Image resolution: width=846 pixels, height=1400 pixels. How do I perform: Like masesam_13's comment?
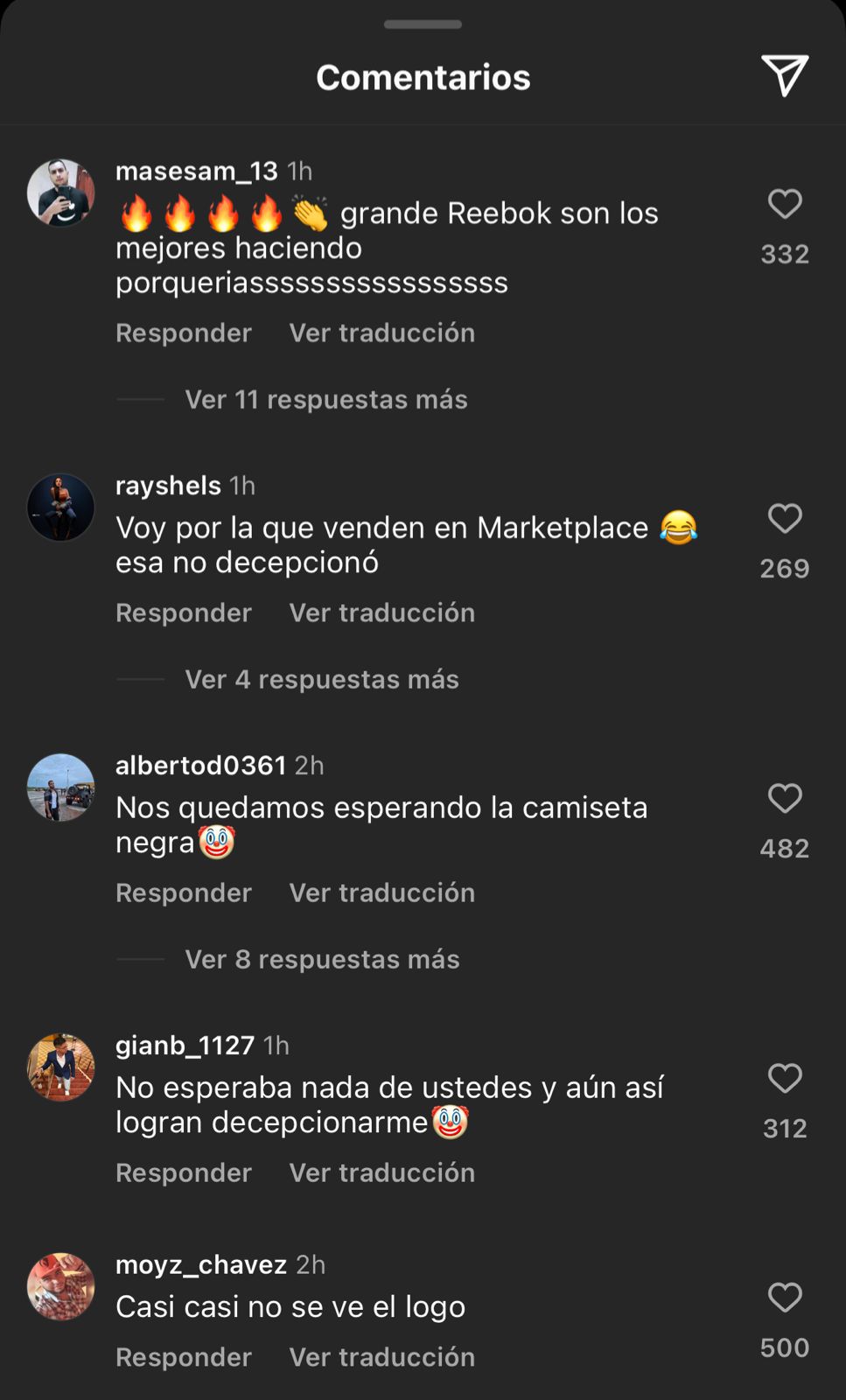point(785,204)
